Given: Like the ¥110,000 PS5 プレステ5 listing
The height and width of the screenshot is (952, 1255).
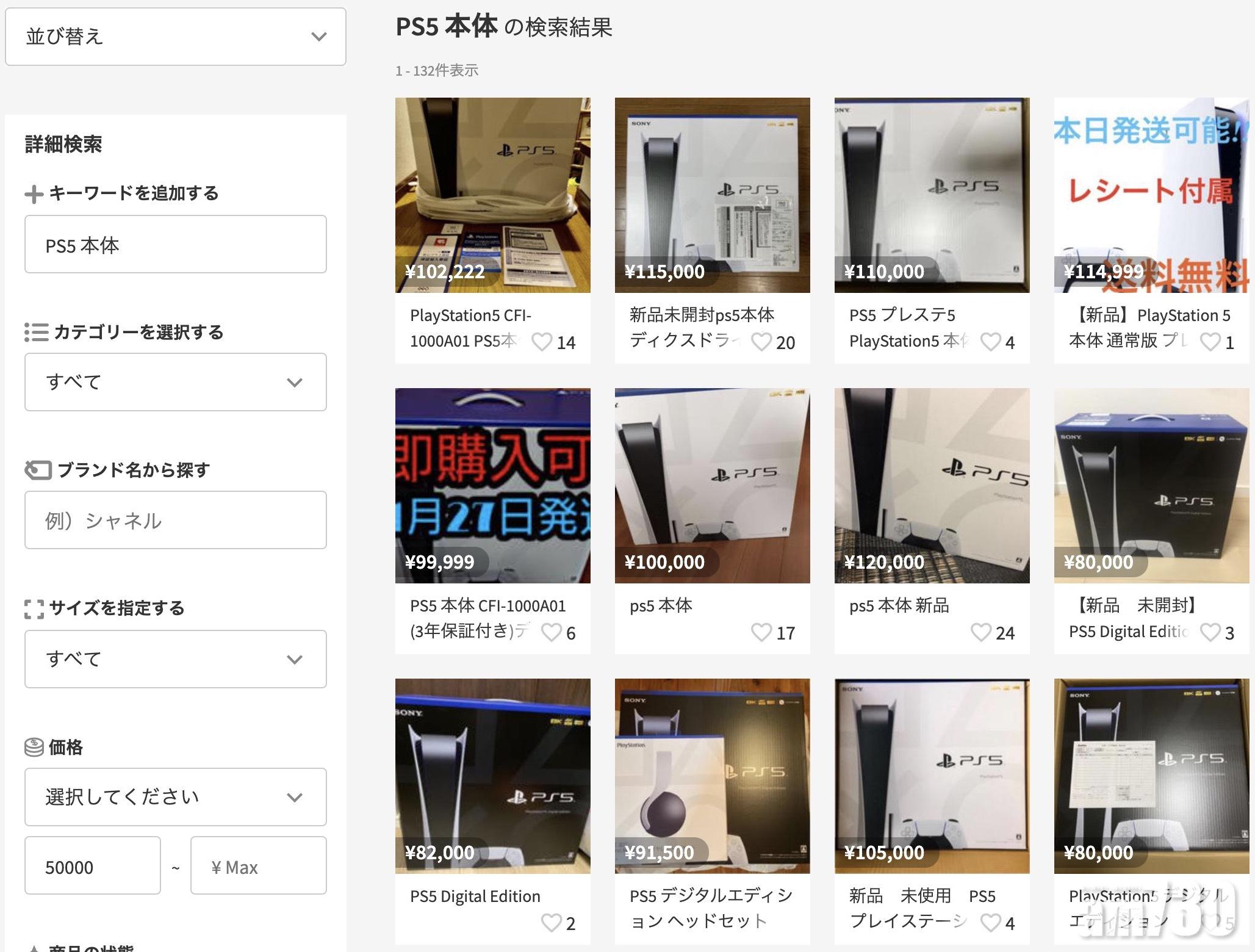Looking at the screenshot, I should pos(990,342).
